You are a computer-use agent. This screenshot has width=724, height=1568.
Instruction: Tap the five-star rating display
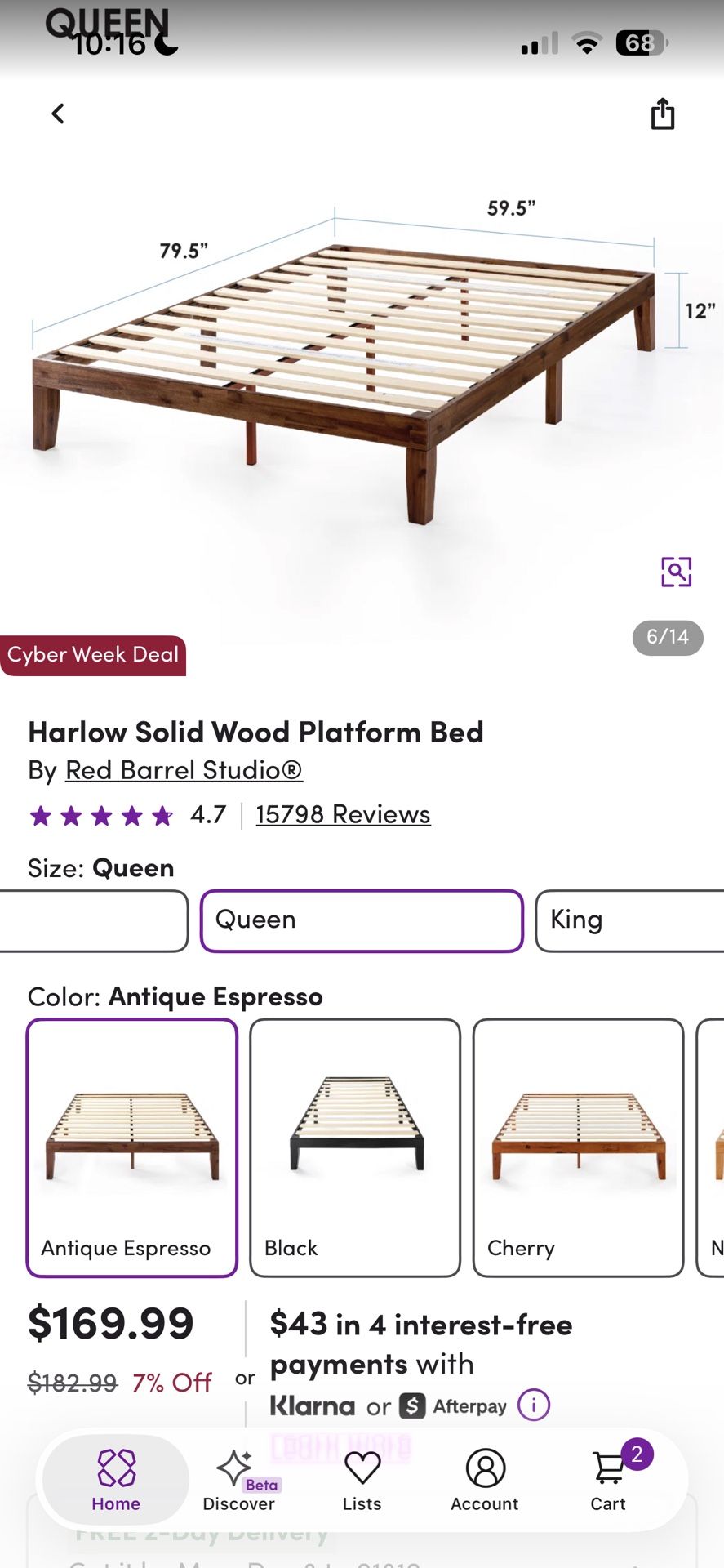coord(101,814)
